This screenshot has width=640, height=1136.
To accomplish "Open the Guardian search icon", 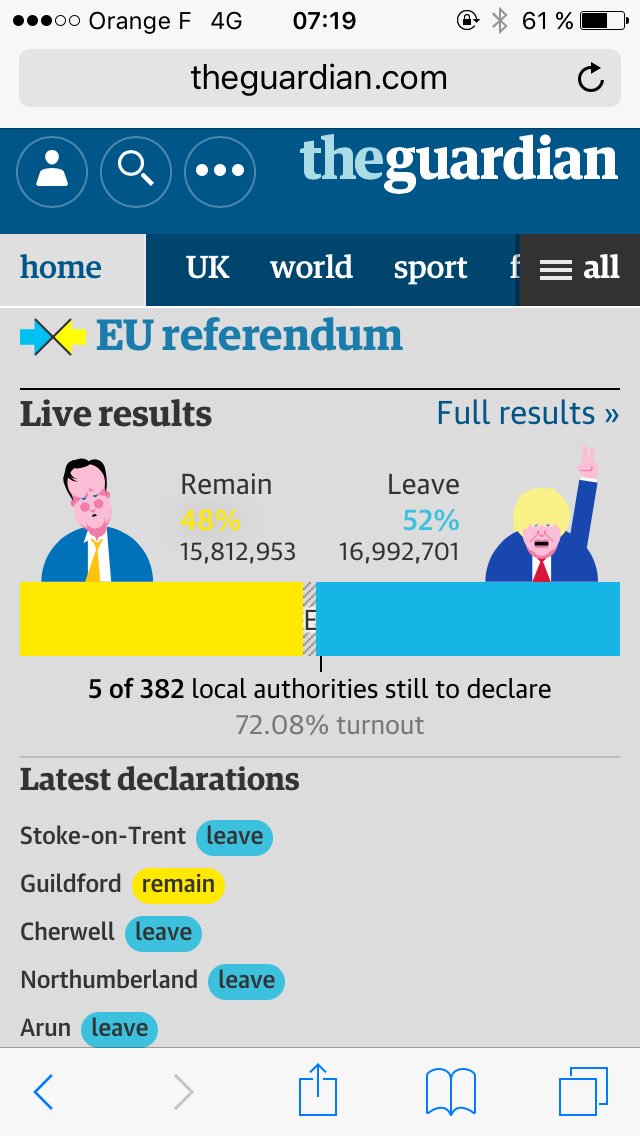I will 136,172.
